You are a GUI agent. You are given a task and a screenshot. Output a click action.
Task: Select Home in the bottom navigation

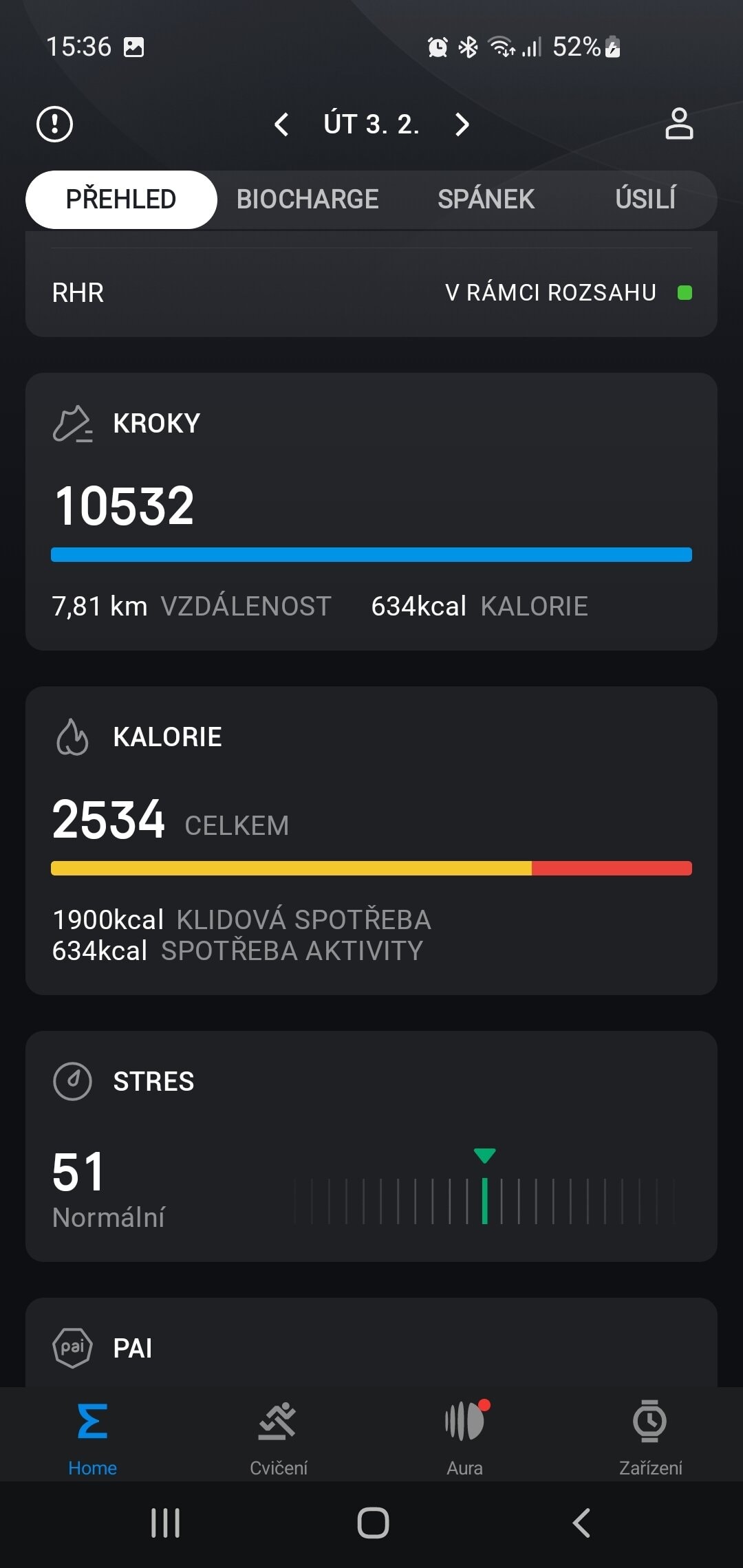tap(92, 1435)
